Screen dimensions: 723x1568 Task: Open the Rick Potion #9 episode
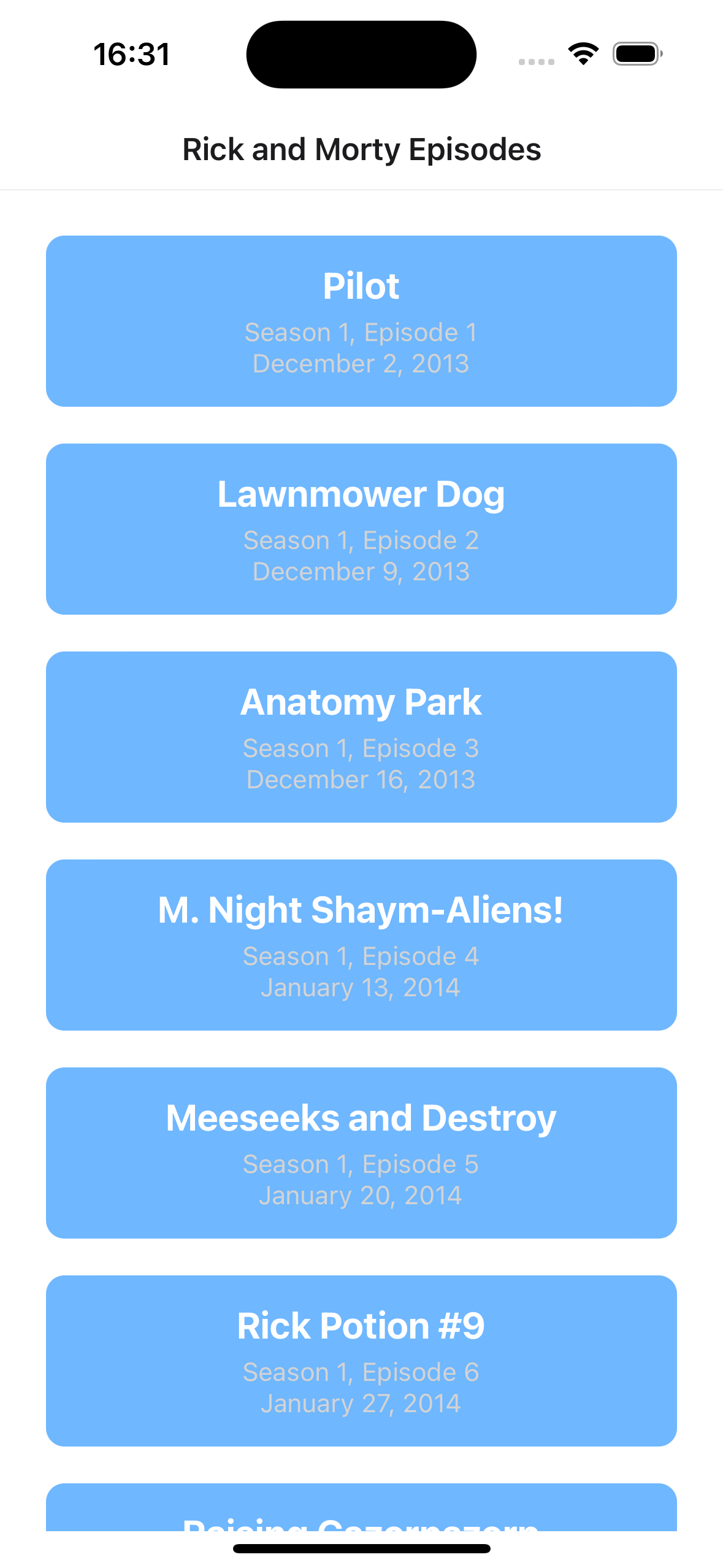click(361, 1361)
